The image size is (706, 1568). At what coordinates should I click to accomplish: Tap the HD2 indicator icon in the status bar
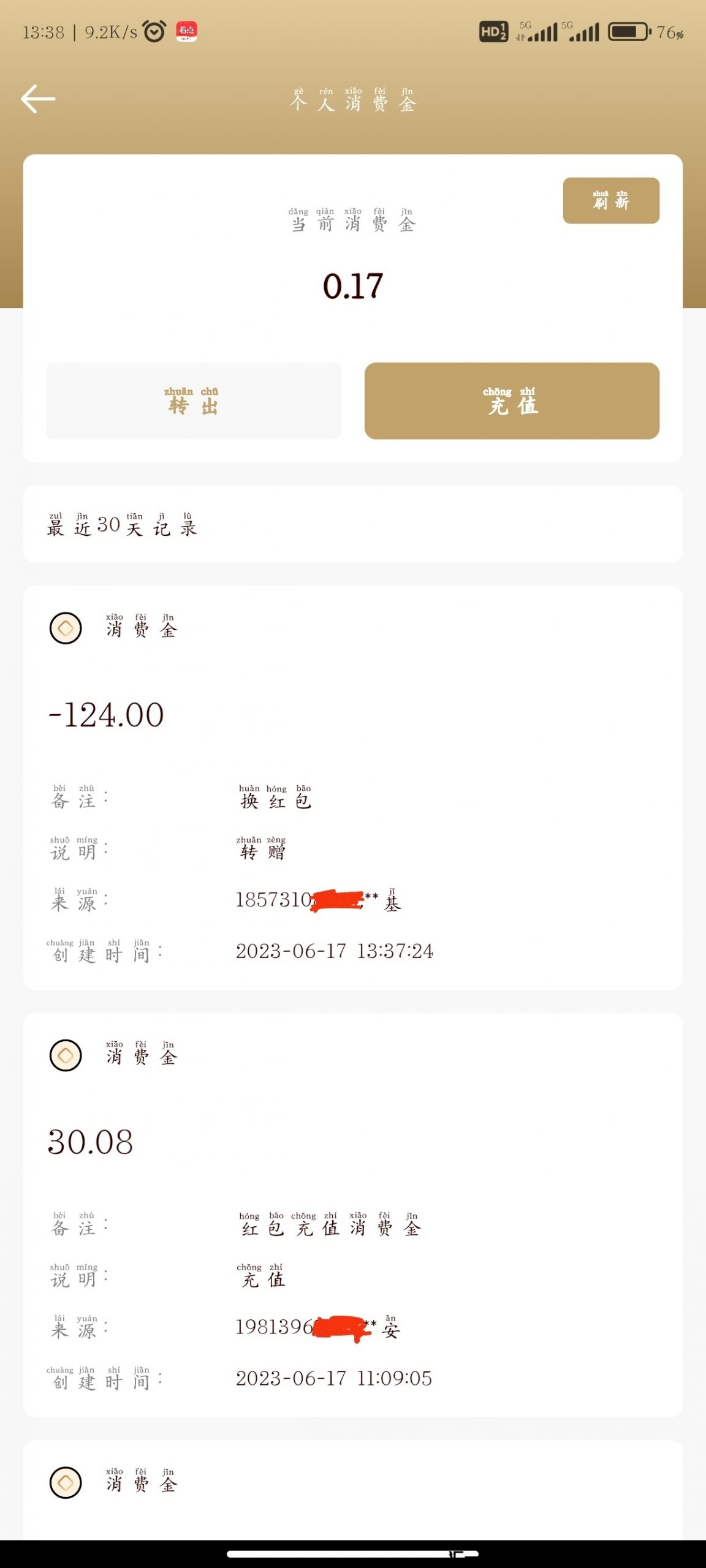494,31
